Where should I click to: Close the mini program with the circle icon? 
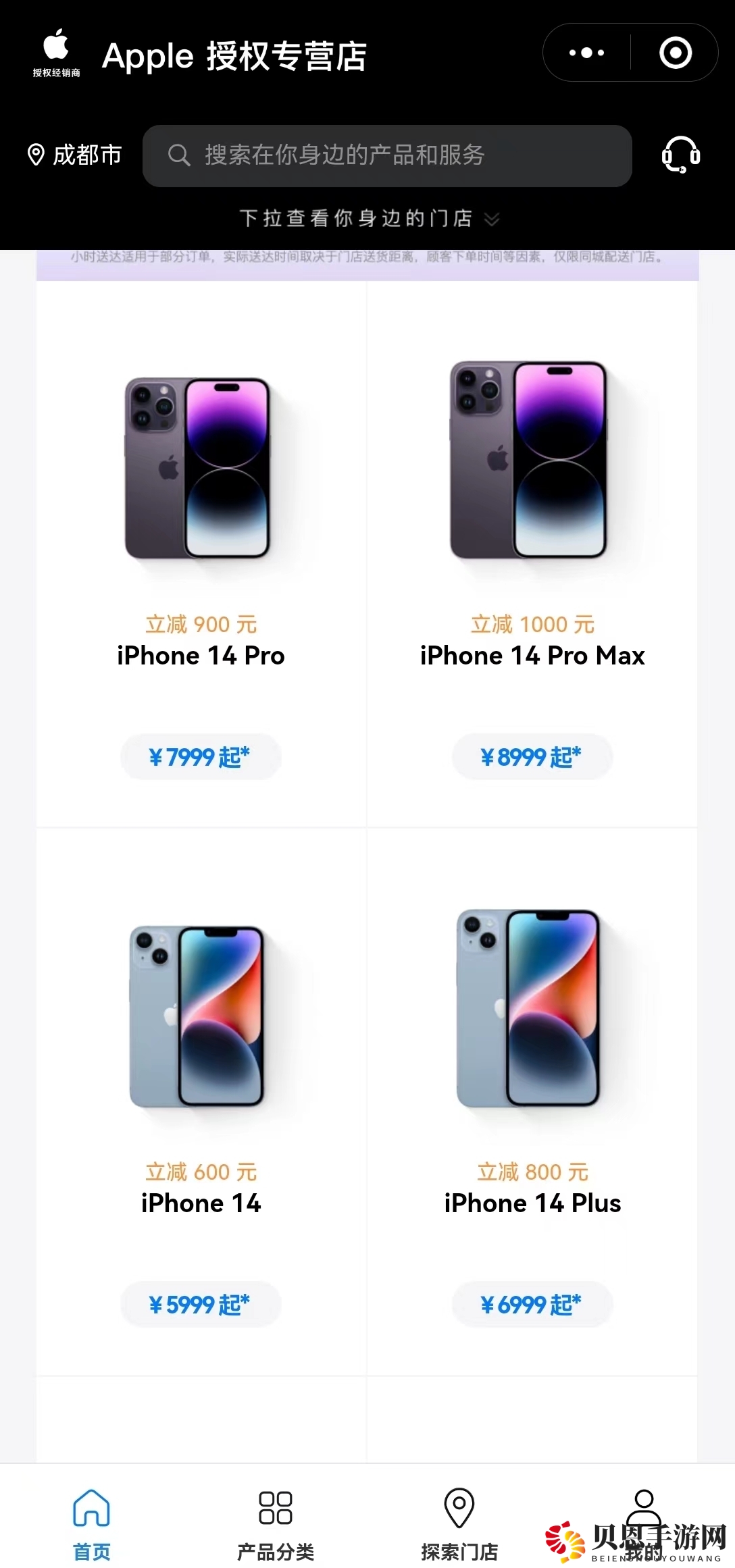coord(675,53)
